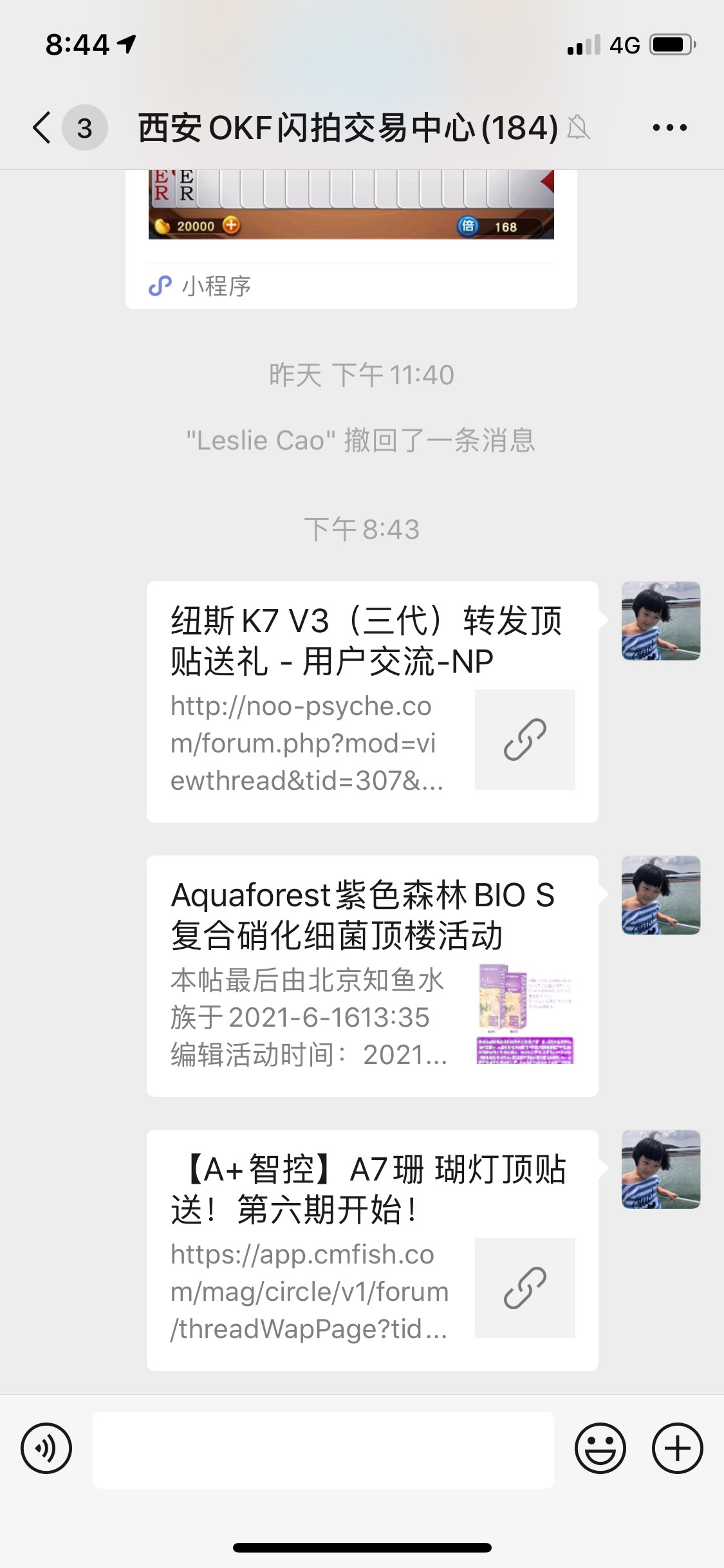Focus the message text field
724x1568 pixels.
[x=323, y=1450]
